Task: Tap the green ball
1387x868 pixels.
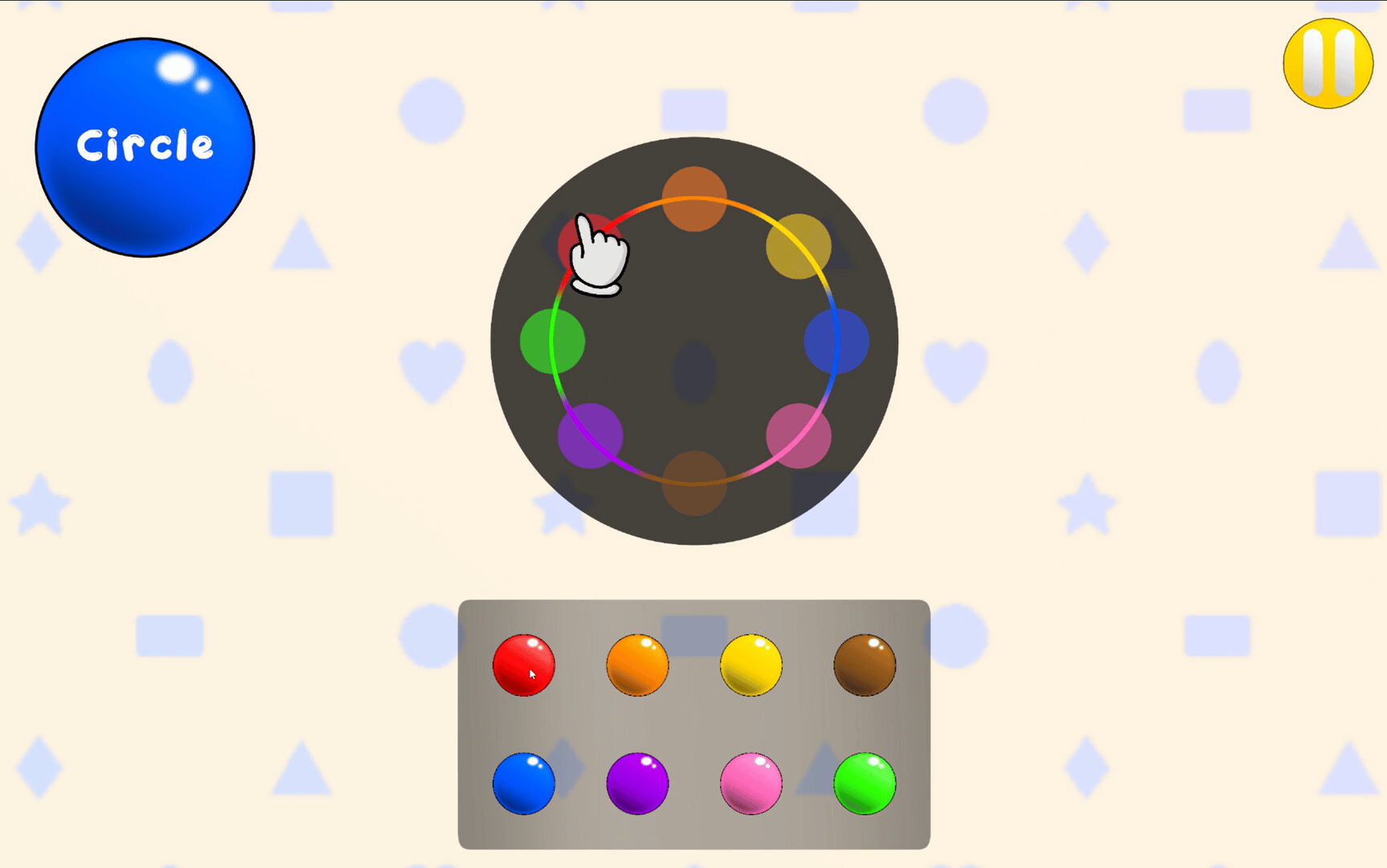Action: point(865,783)
